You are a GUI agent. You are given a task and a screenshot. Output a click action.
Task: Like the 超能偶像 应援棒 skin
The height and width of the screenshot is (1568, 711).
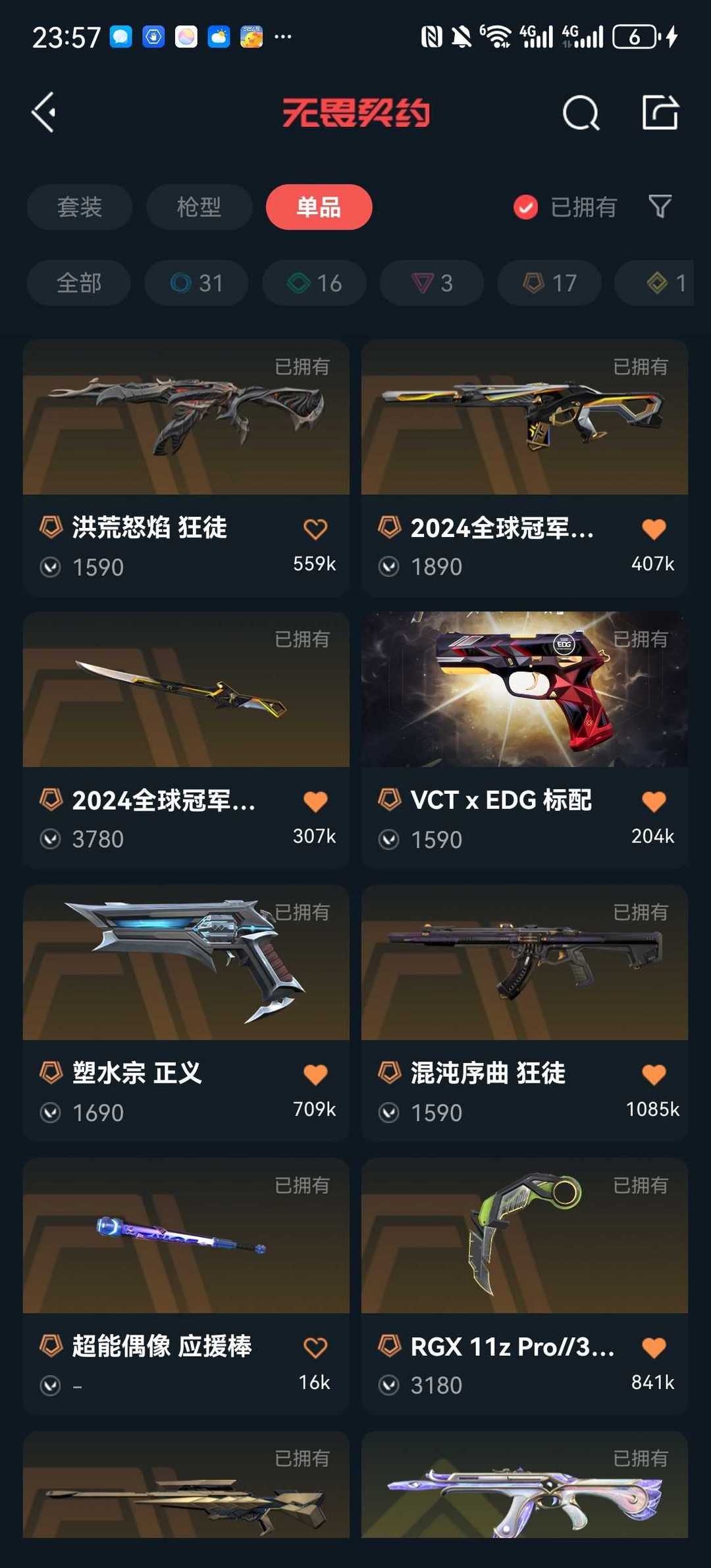pos(315,1347)
